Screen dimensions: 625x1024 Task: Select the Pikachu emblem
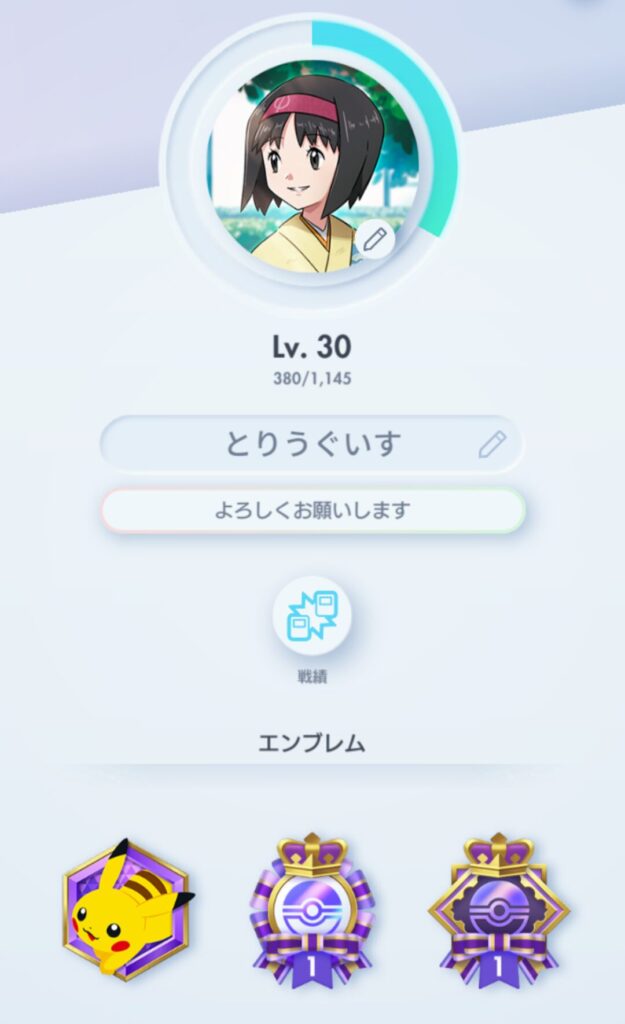click(127, 910)
